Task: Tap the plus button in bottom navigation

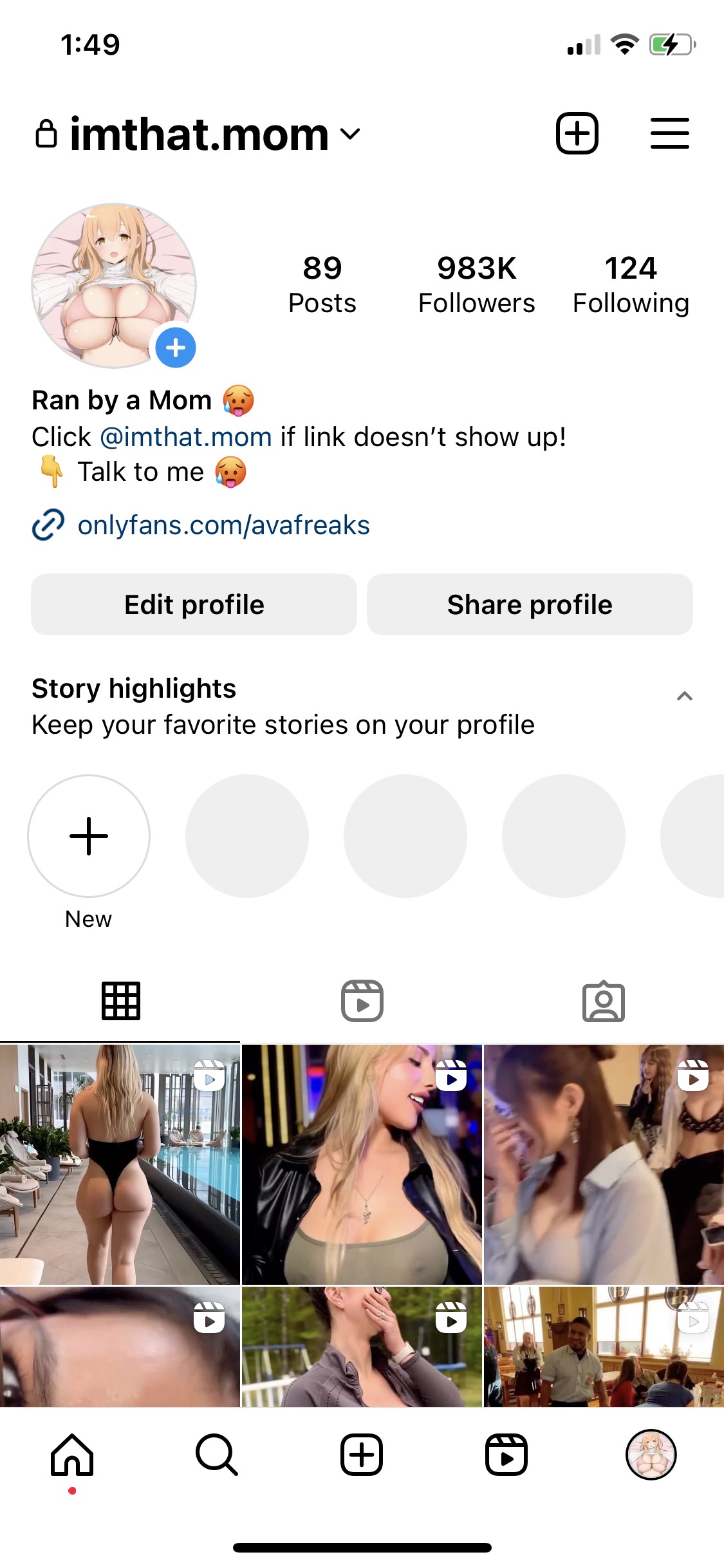Action: point(362,1455)
